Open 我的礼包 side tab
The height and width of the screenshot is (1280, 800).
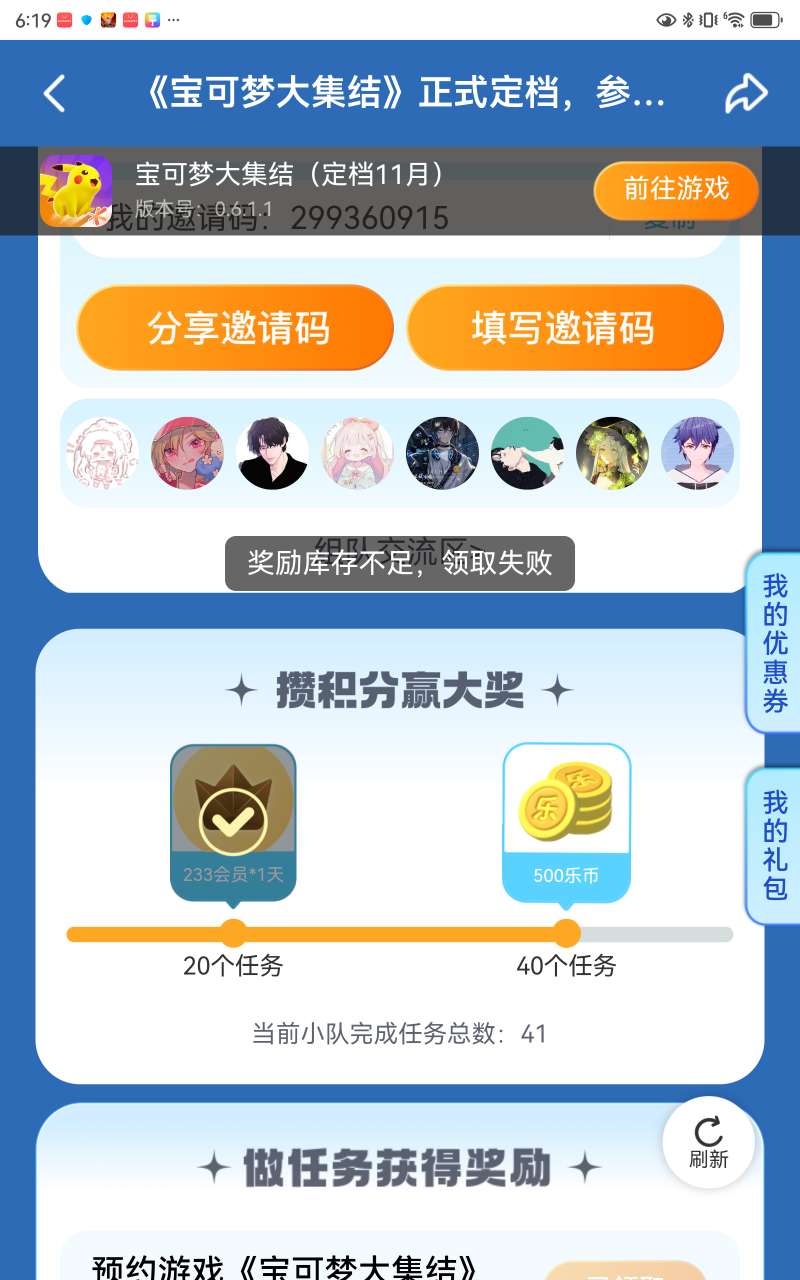pyautogui.click(x=775, y=845)
